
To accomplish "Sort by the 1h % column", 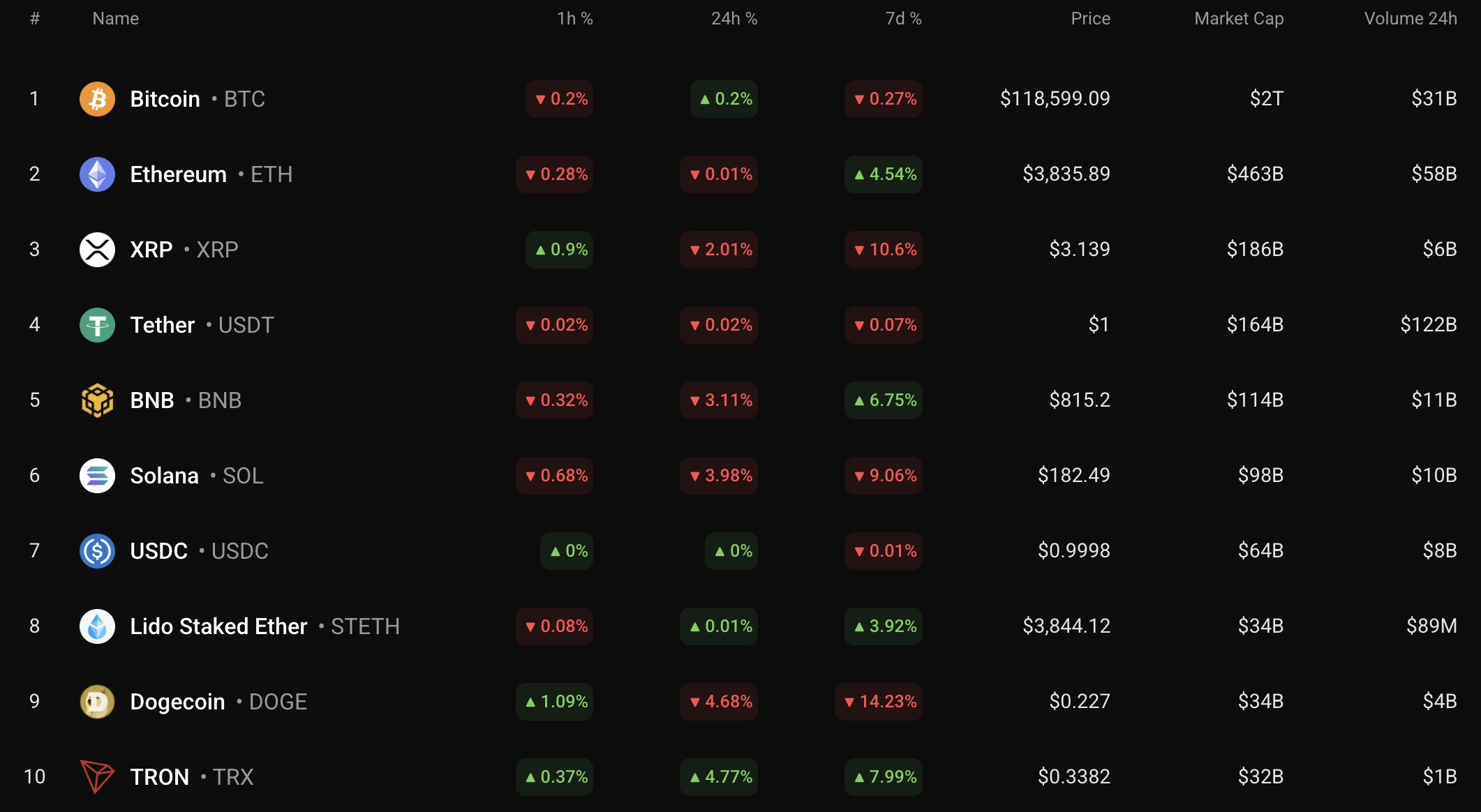I will pyautogui.click(x=574, y=19).
